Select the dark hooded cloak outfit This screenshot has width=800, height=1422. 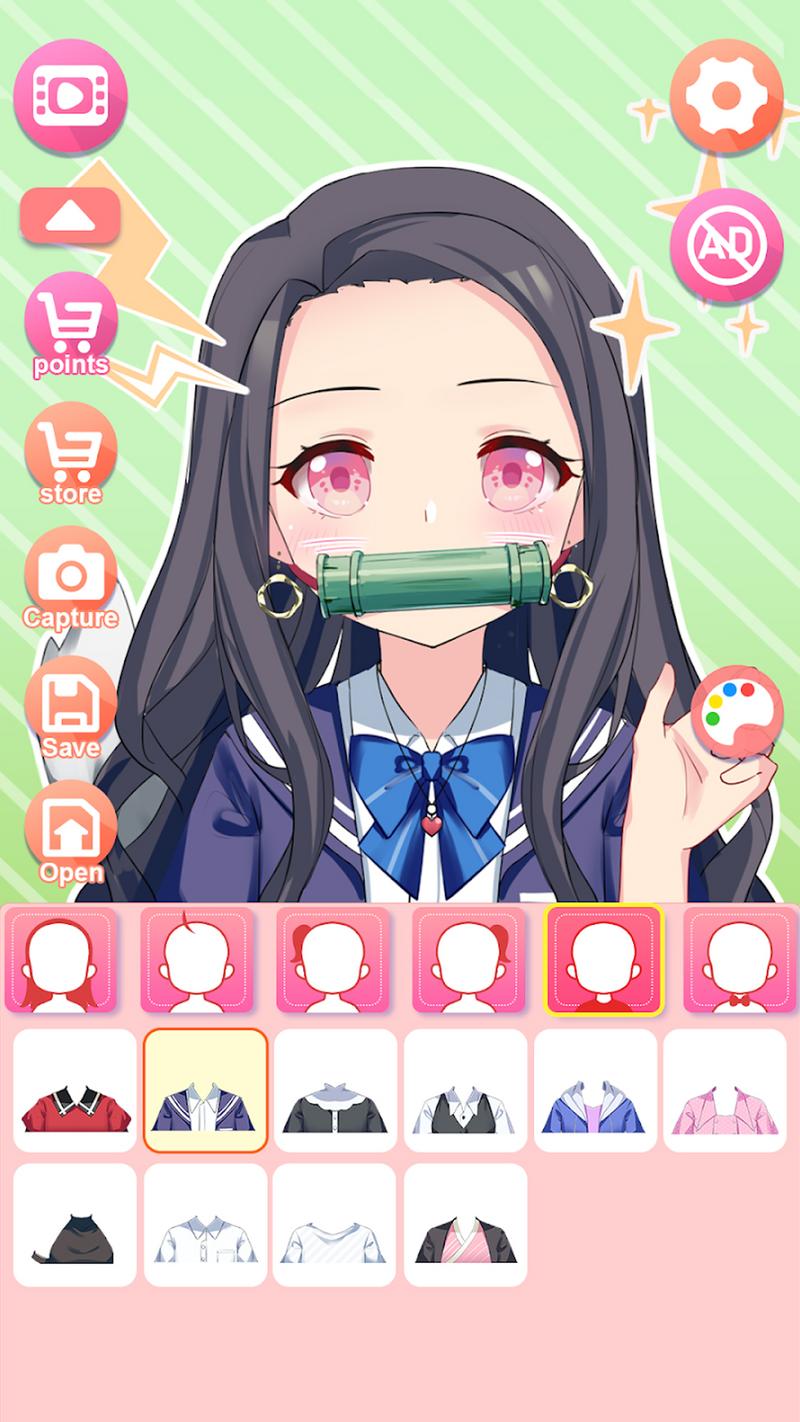pyautogui.click(x=75, y=1225)
